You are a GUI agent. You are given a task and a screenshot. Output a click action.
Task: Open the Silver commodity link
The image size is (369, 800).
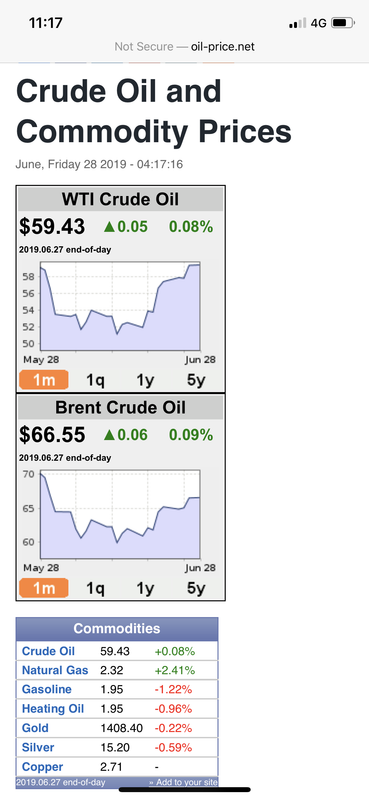tap(38, 747)
